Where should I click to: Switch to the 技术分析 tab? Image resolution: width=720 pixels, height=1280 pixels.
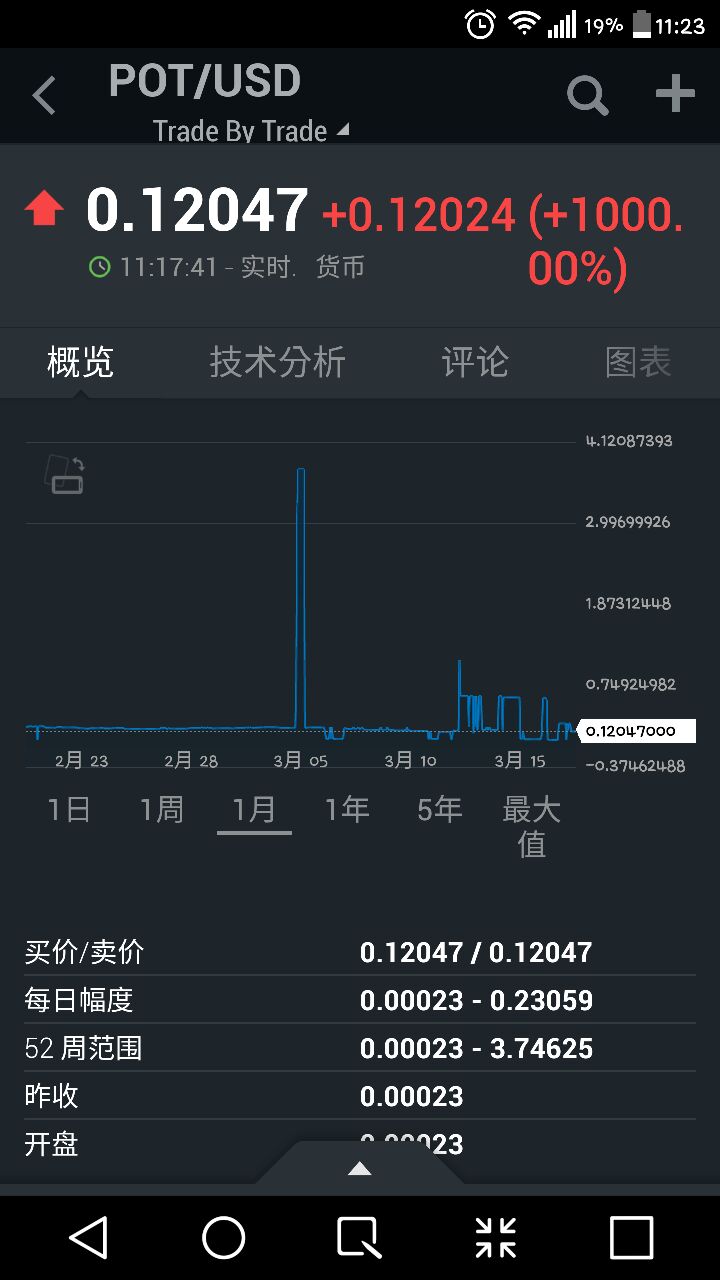pos(277,362)
